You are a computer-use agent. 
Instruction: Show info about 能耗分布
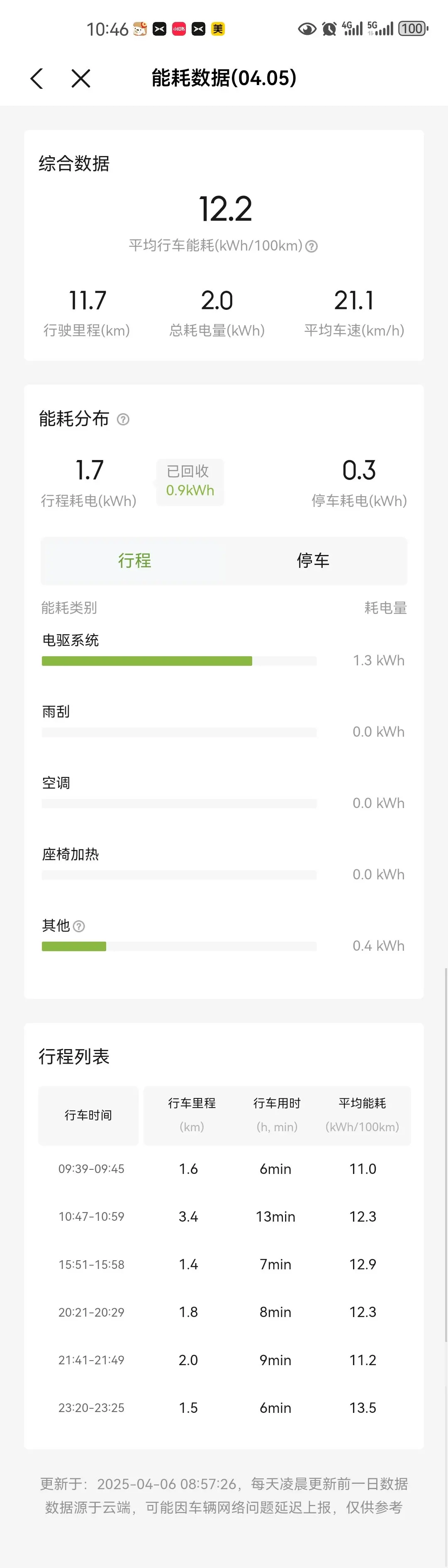pyautogui.click(x=123, y=419)
